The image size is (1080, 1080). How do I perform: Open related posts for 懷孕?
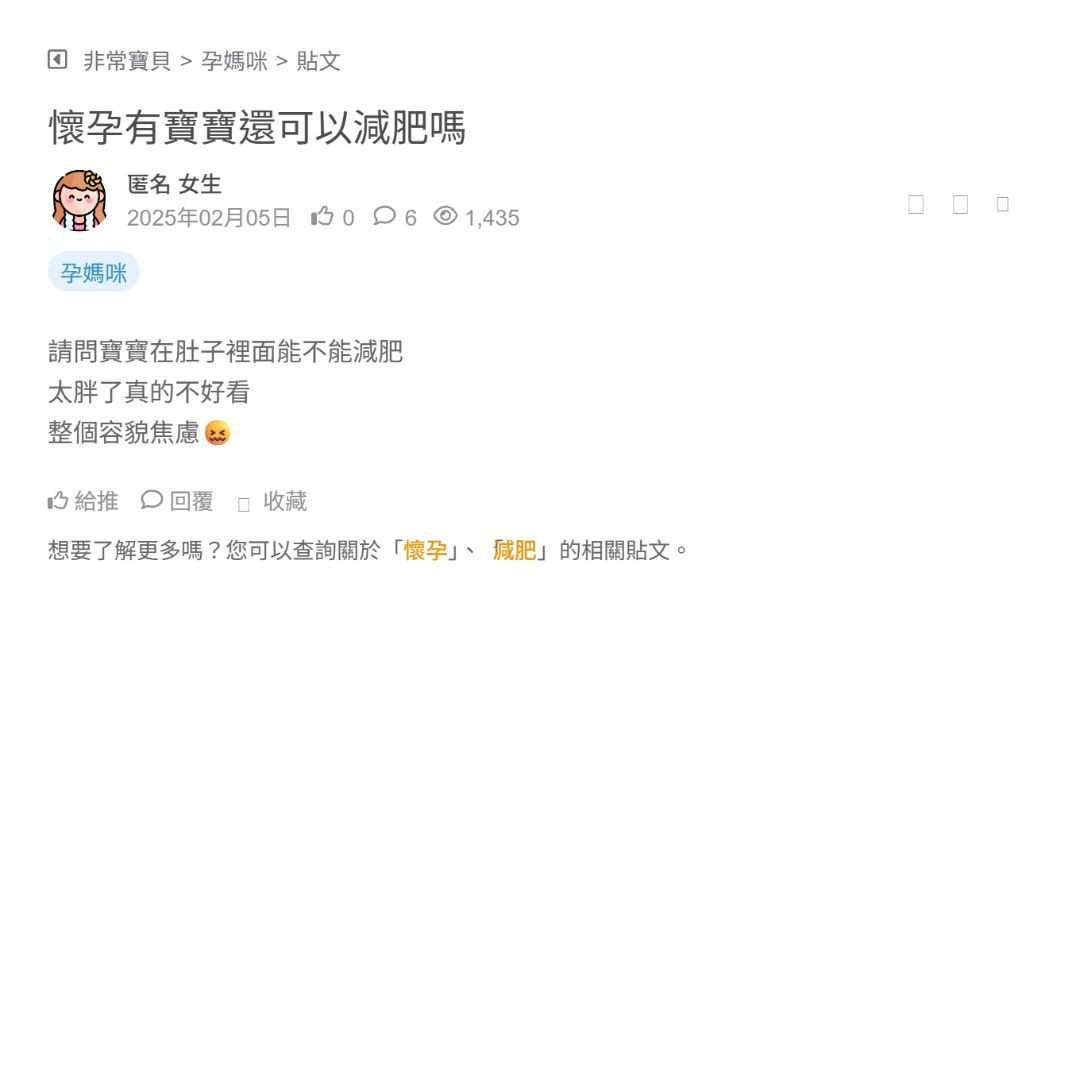pos(425,550)
